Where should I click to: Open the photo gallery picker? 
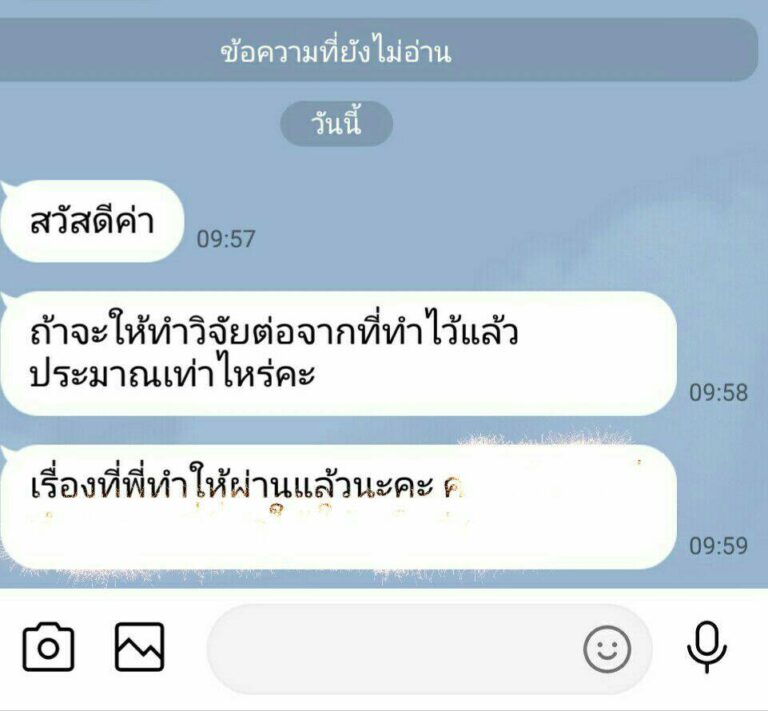[x=139, y=648]
